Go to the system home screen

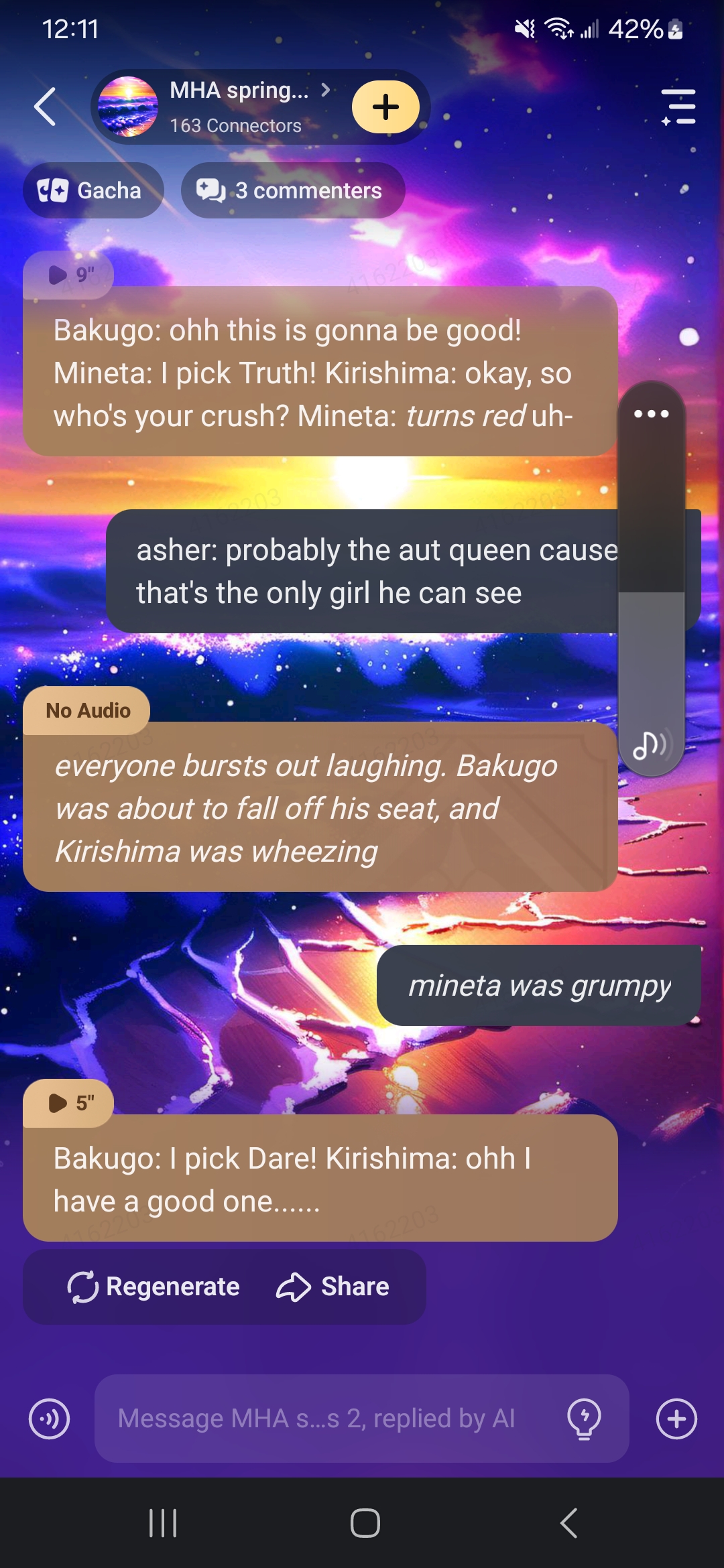[365, 1523]
